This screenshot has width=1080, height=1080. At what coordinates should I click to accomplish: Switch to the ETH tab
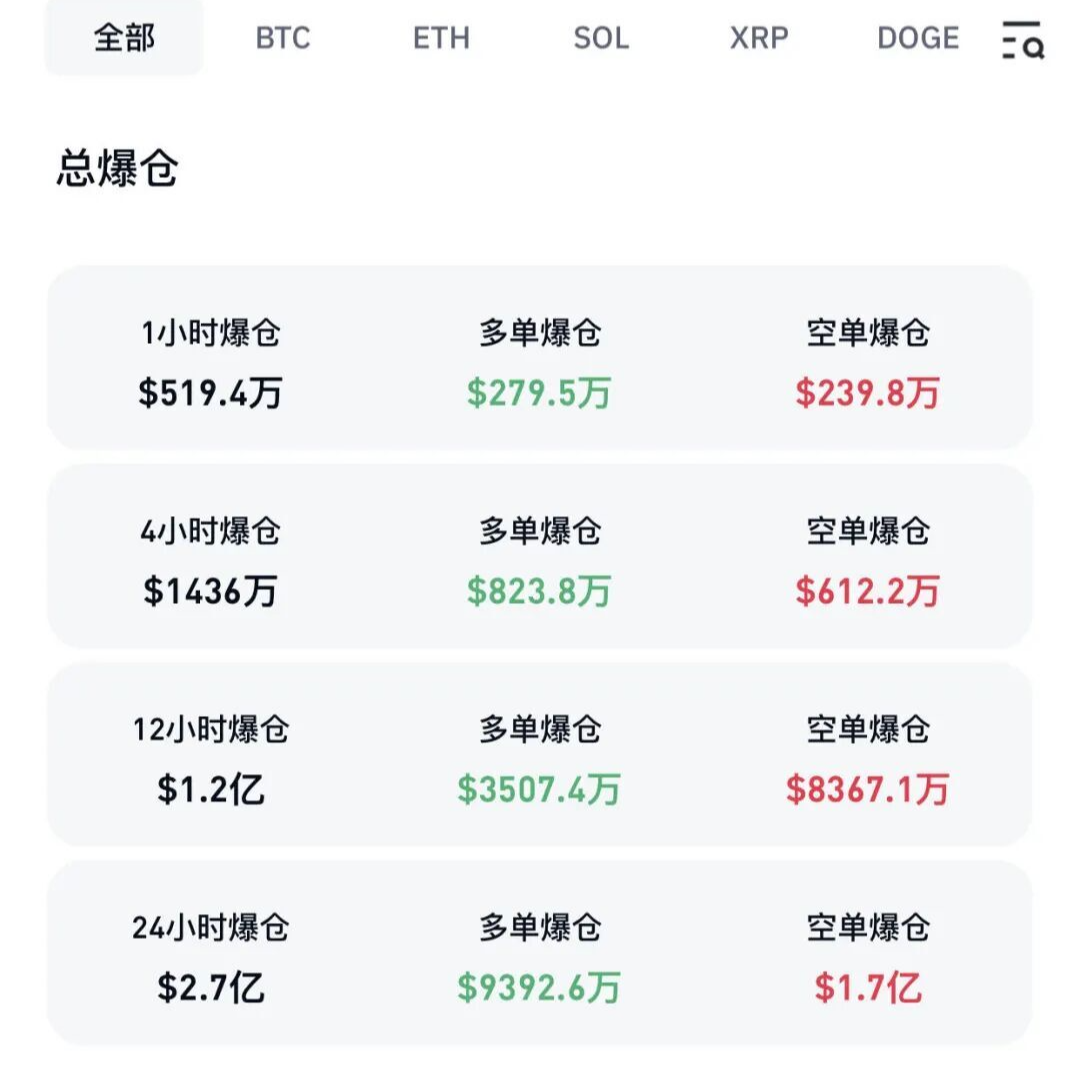tap(441, 38)
